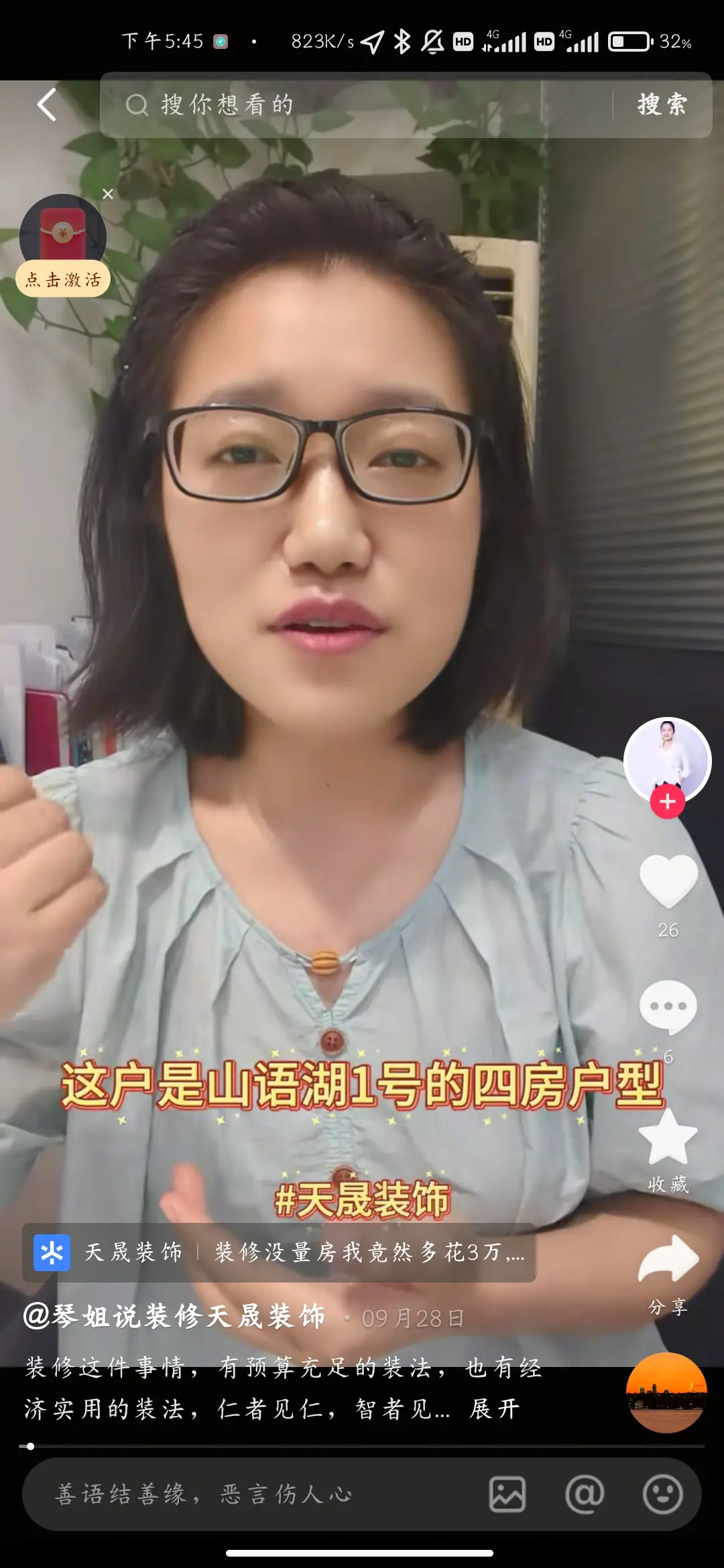
Task: Go back with the top-left arrow
Action: tap(46, 105)
